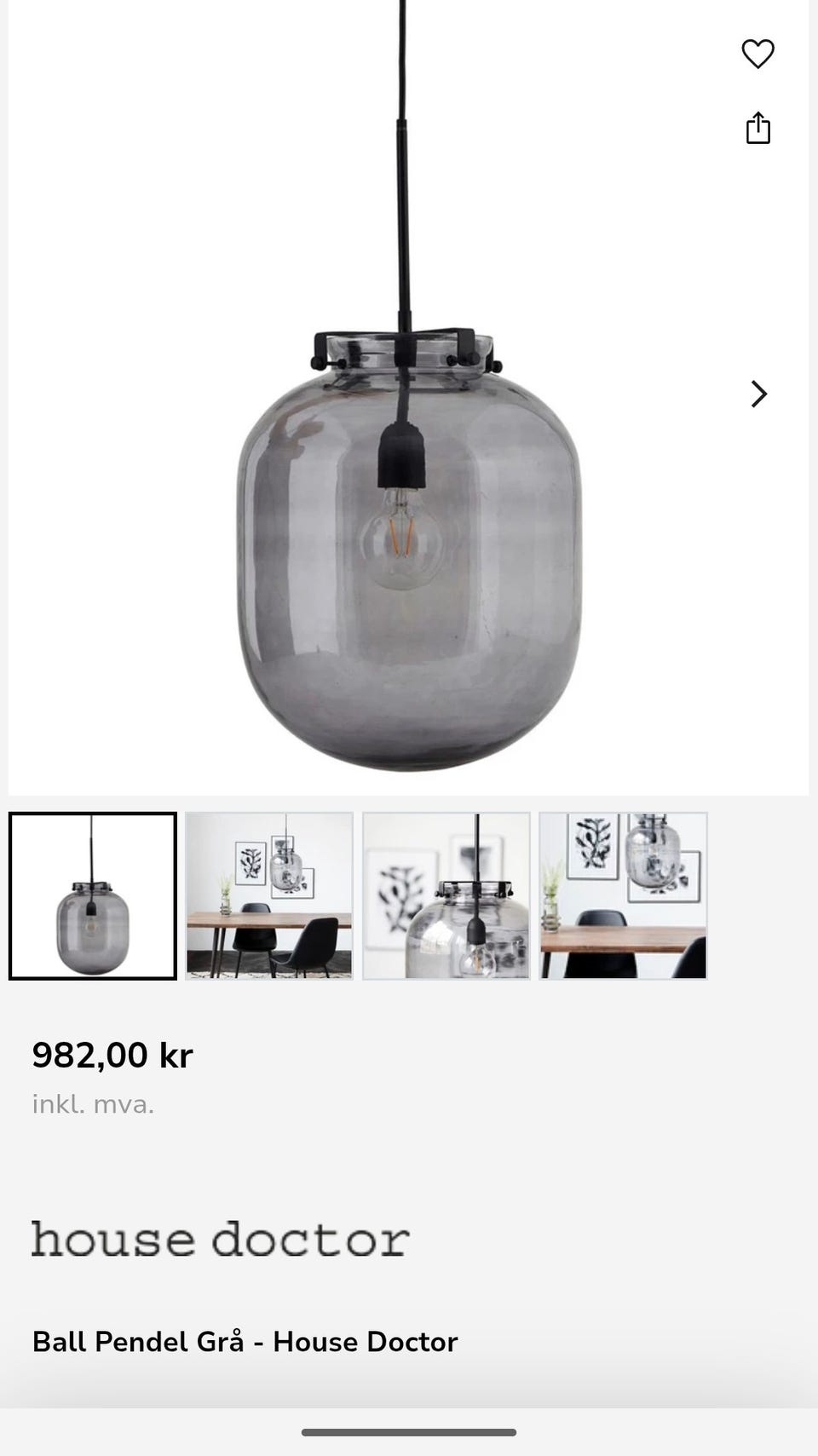Screen dimensions: 818x1456
Task: Open the dining table scene thumbnail
Action: [268, 894]
